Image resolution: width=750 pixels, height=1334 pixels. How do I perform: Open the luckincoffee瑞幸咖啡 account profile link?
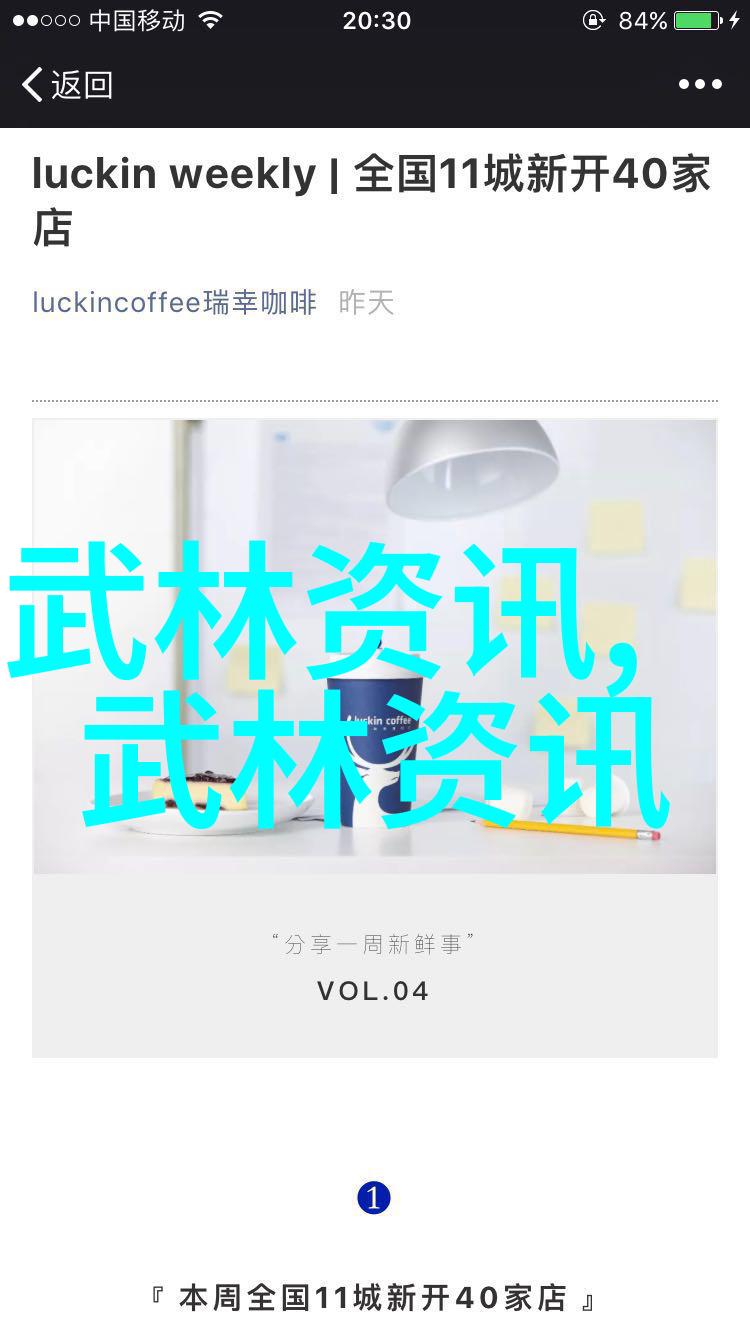[x=174, y=302]
